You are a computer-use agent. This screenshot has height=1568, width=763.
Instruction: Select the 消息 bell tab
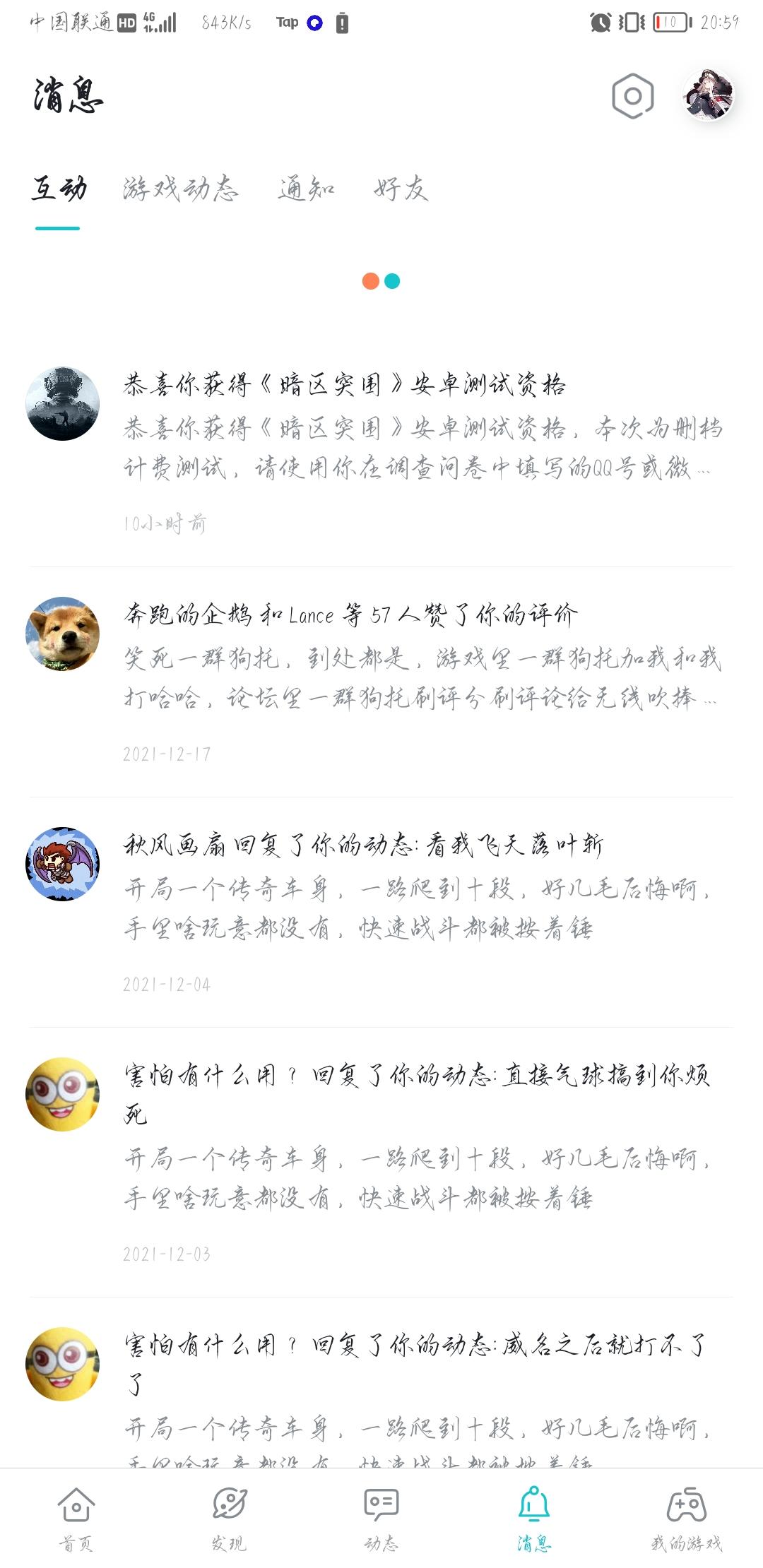pos(534,1517)
